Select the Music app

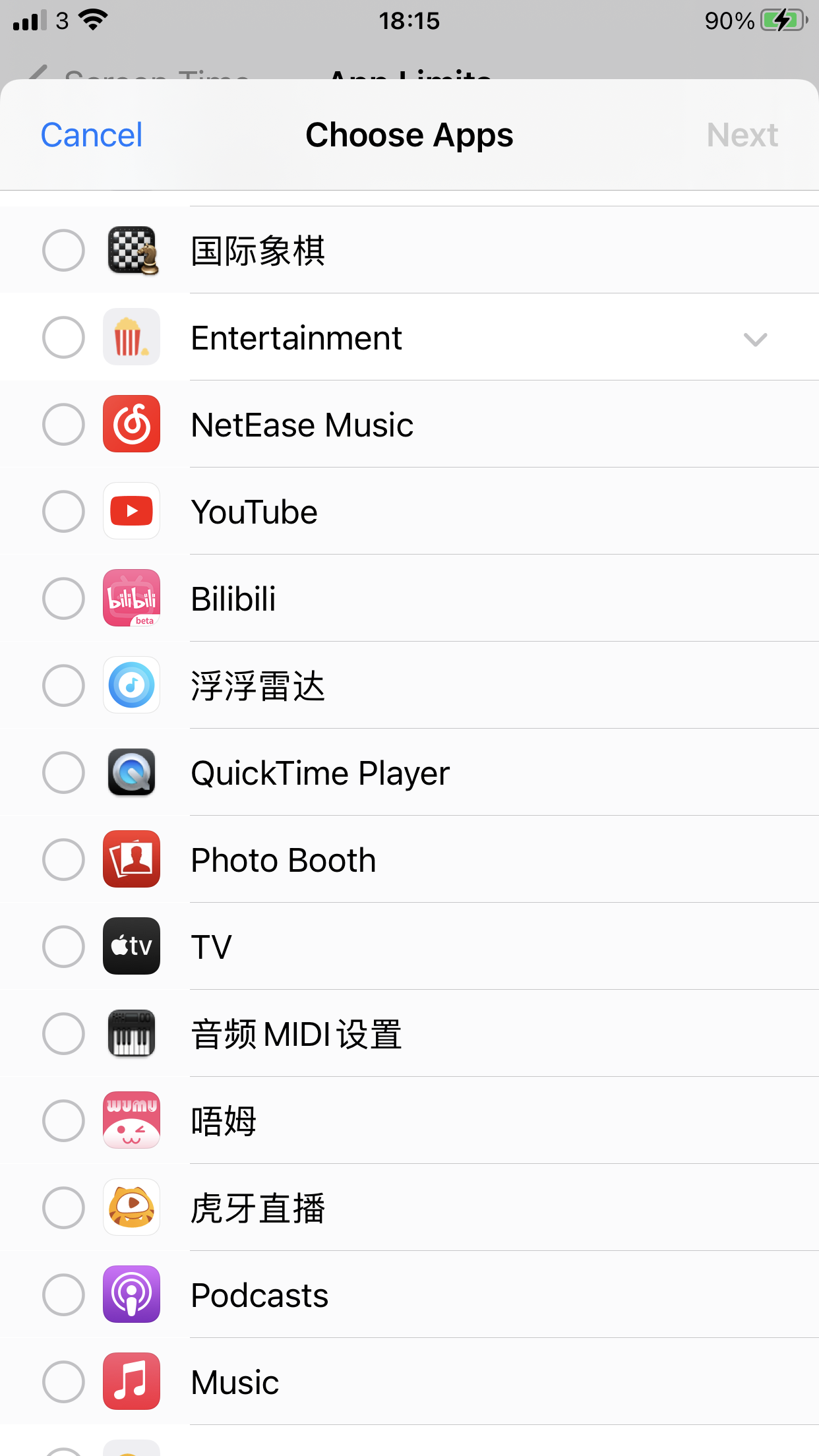63,1382
